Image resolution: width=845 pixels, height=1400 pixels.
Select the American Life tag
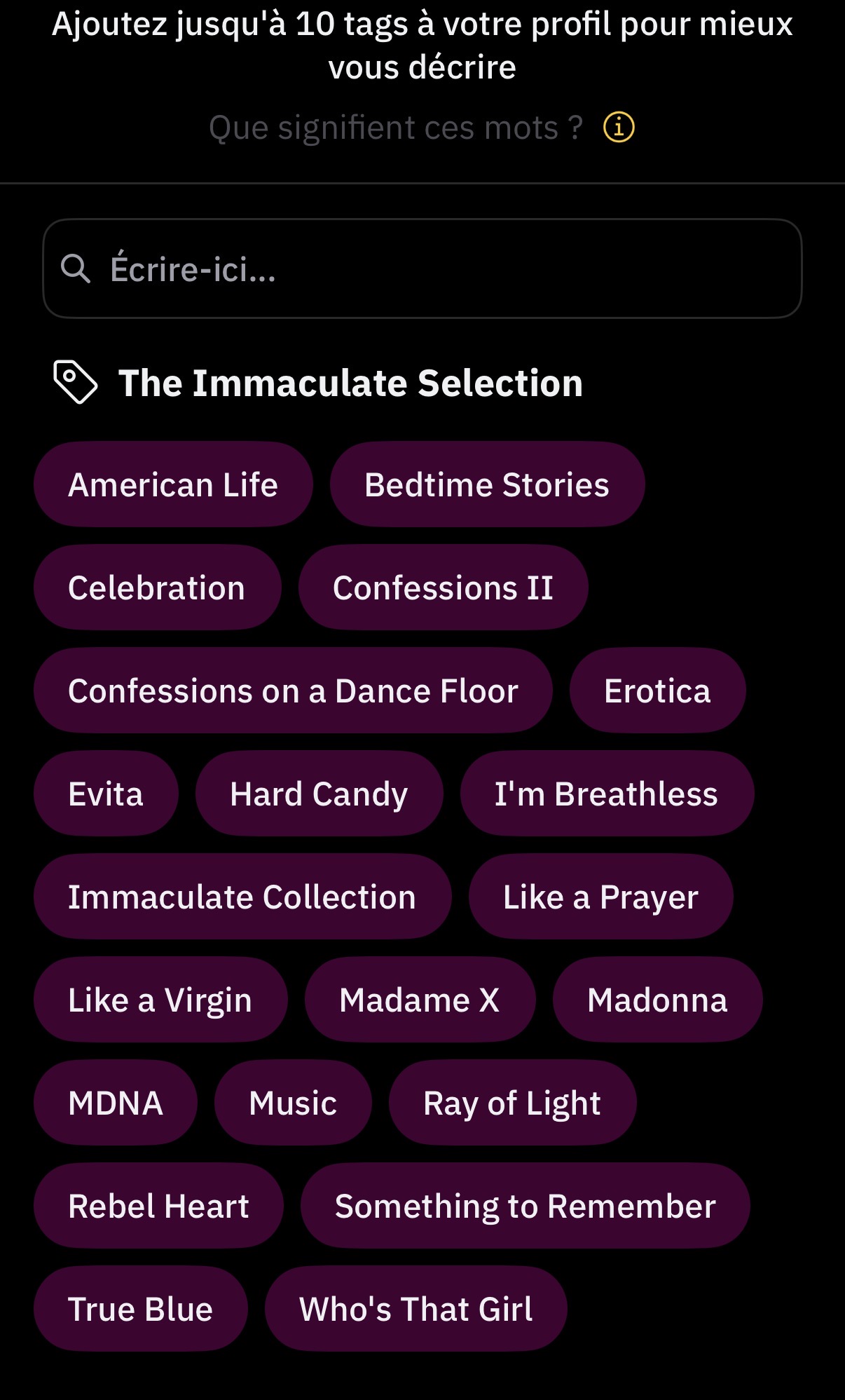172,483
